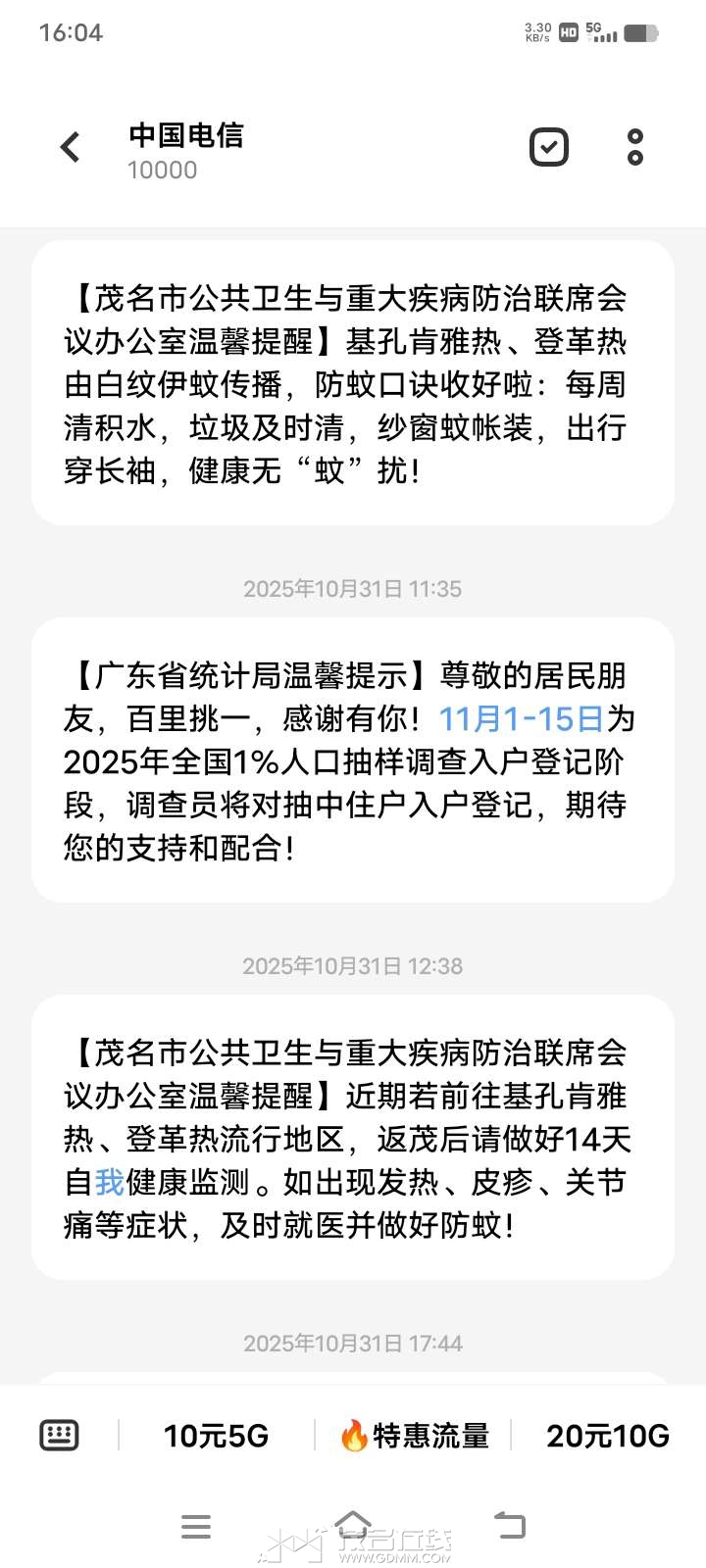Switch to keyboard input mode
Viewport: 706px width, 1568px height.
59,1436
